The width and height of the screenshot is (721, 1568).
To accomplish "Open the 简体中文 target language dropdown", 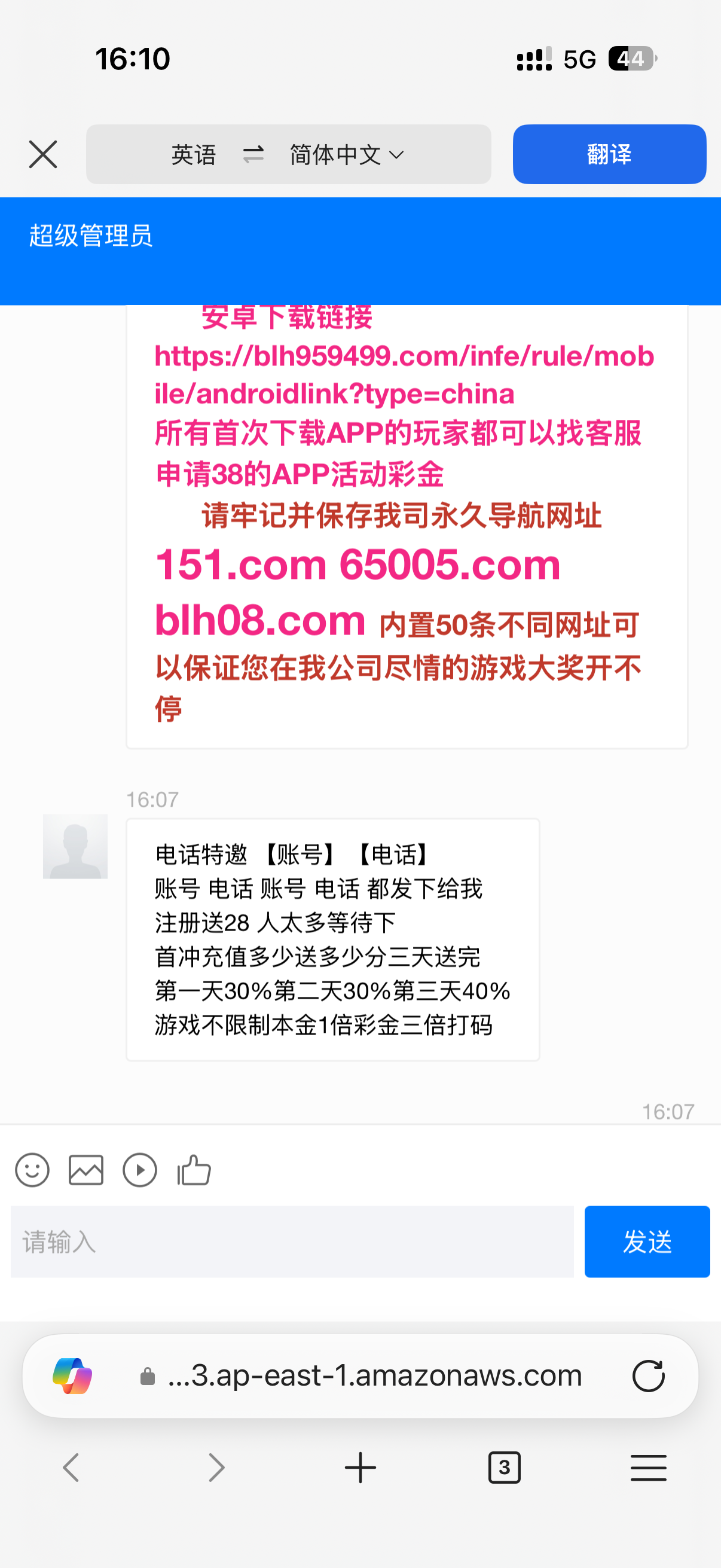I will point(346,155).
